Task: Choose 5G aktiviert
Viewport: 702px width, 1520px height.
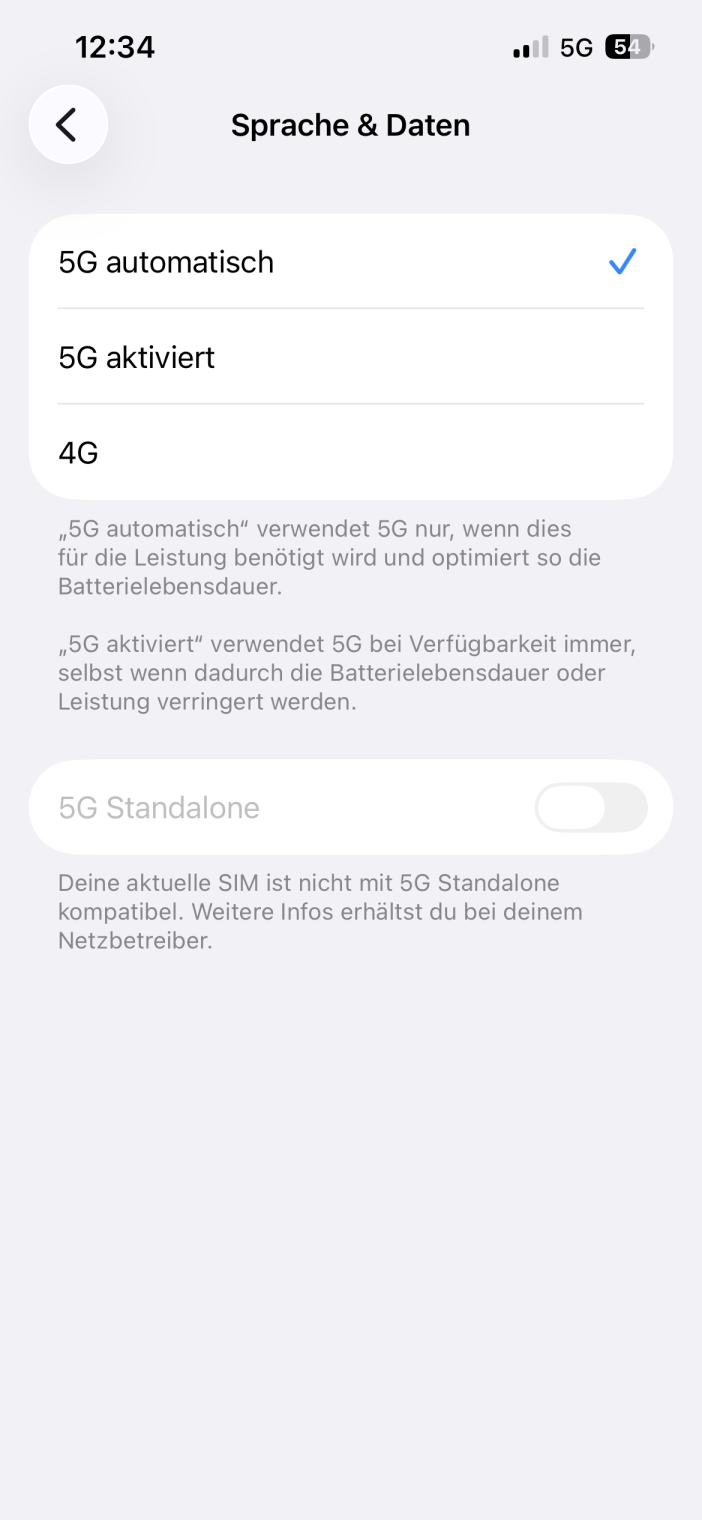Action: [350, 357]
